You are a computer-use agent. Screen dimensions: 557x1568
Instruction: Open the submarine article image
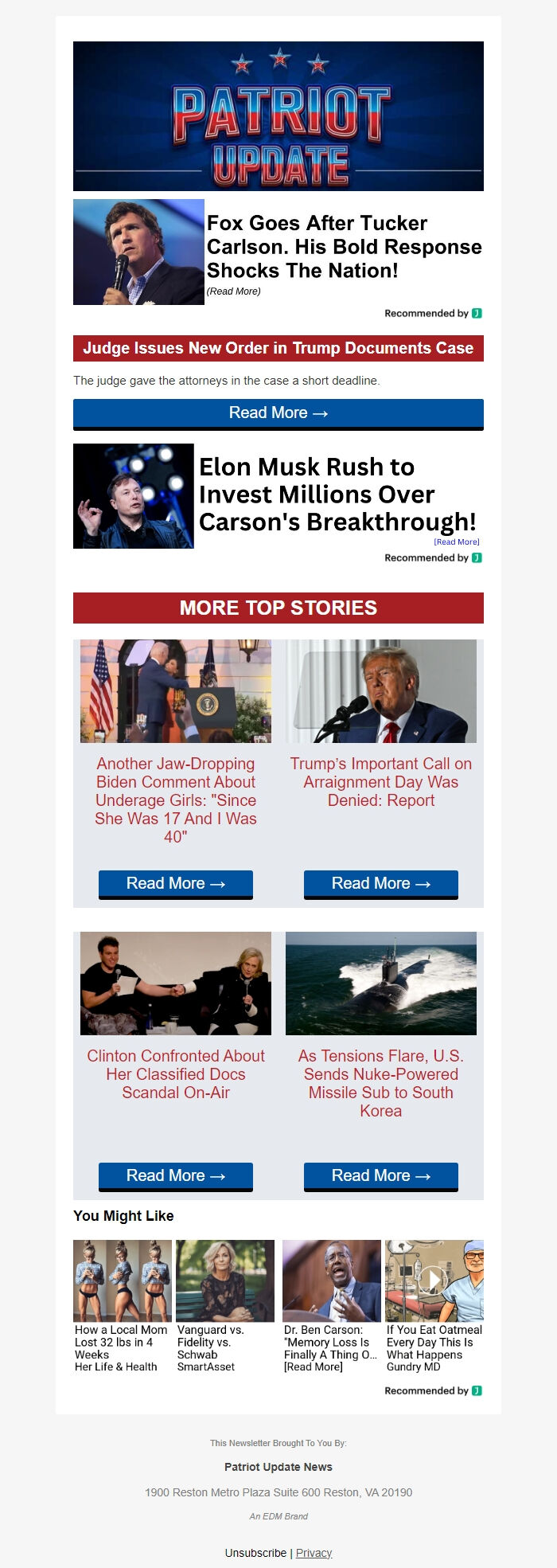pos(380,983)
